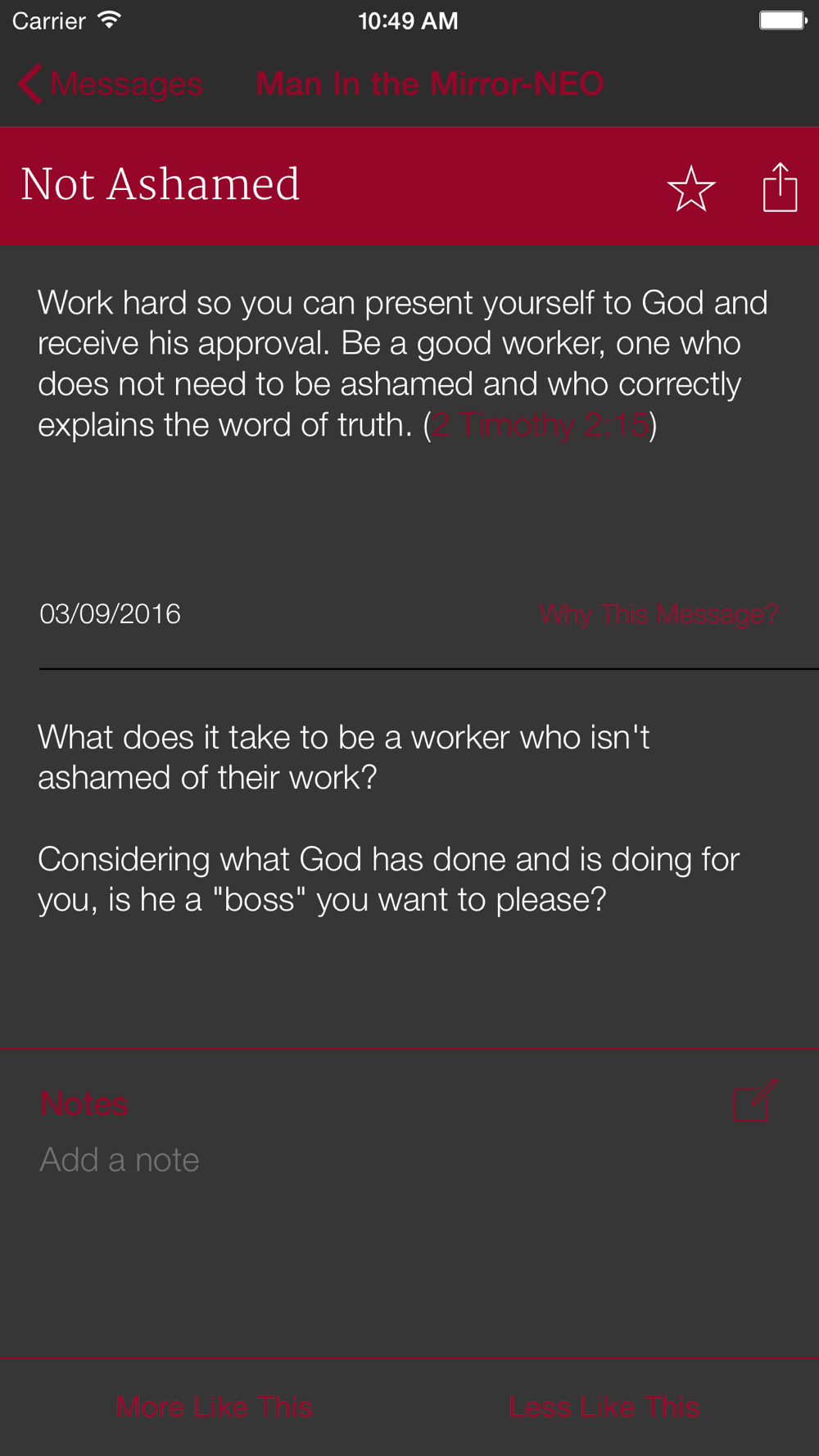Favorite the Not Ashamed message with the star

click(x=691, y=188)
